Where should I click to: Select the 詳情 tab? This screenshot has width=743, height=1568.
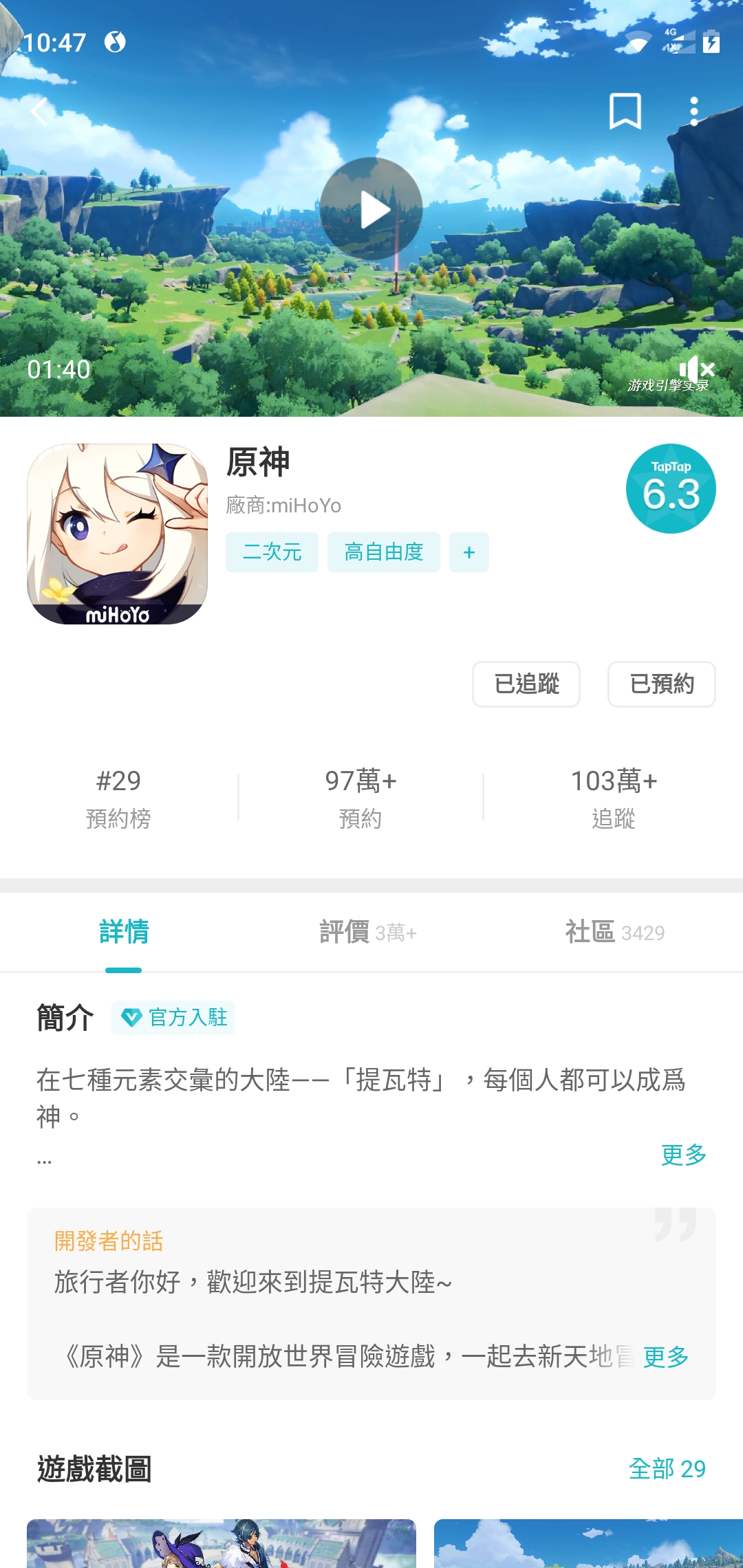[124, 933]
